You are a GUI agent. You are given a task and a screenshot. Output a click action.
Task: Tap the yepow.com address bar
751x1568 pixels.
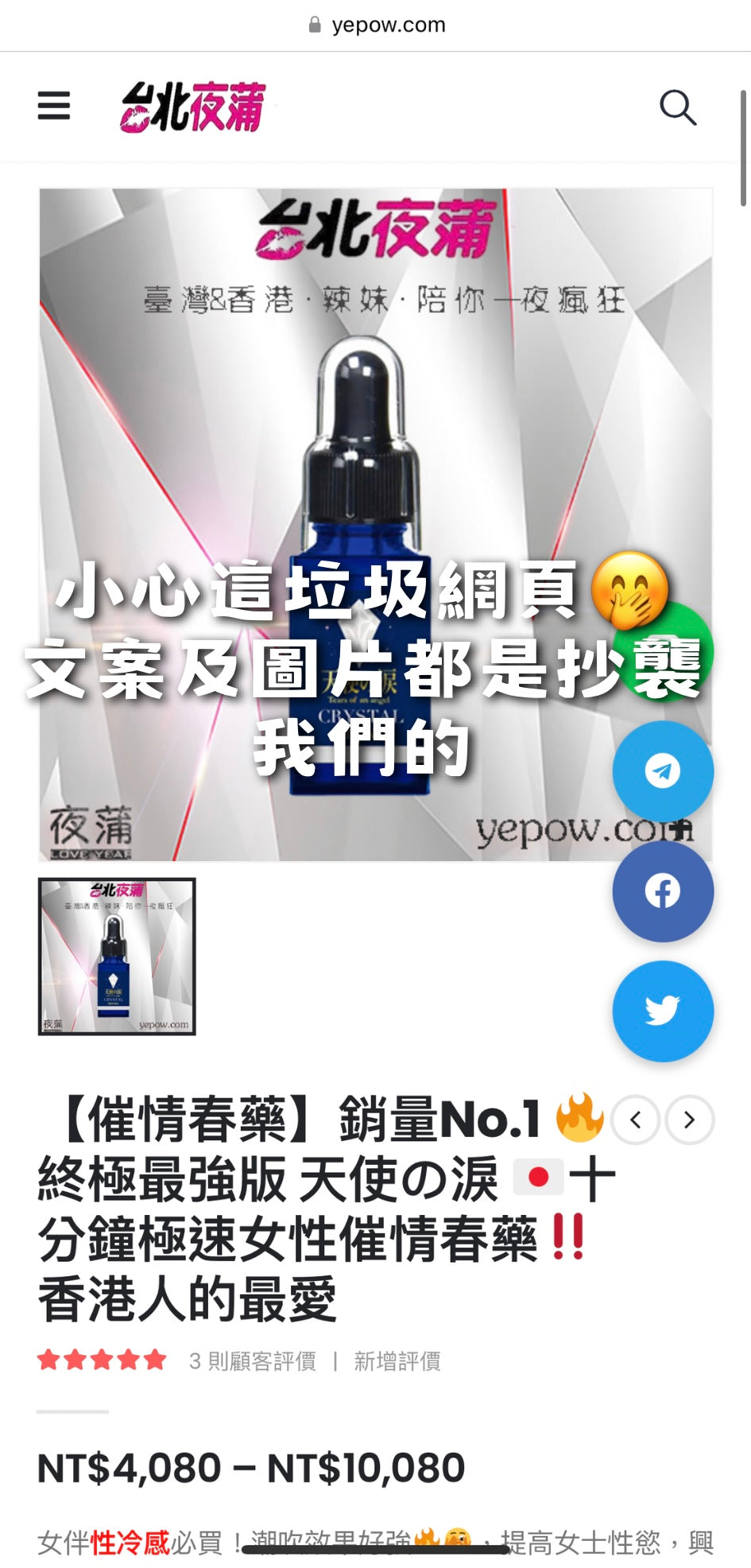point(389,24)
